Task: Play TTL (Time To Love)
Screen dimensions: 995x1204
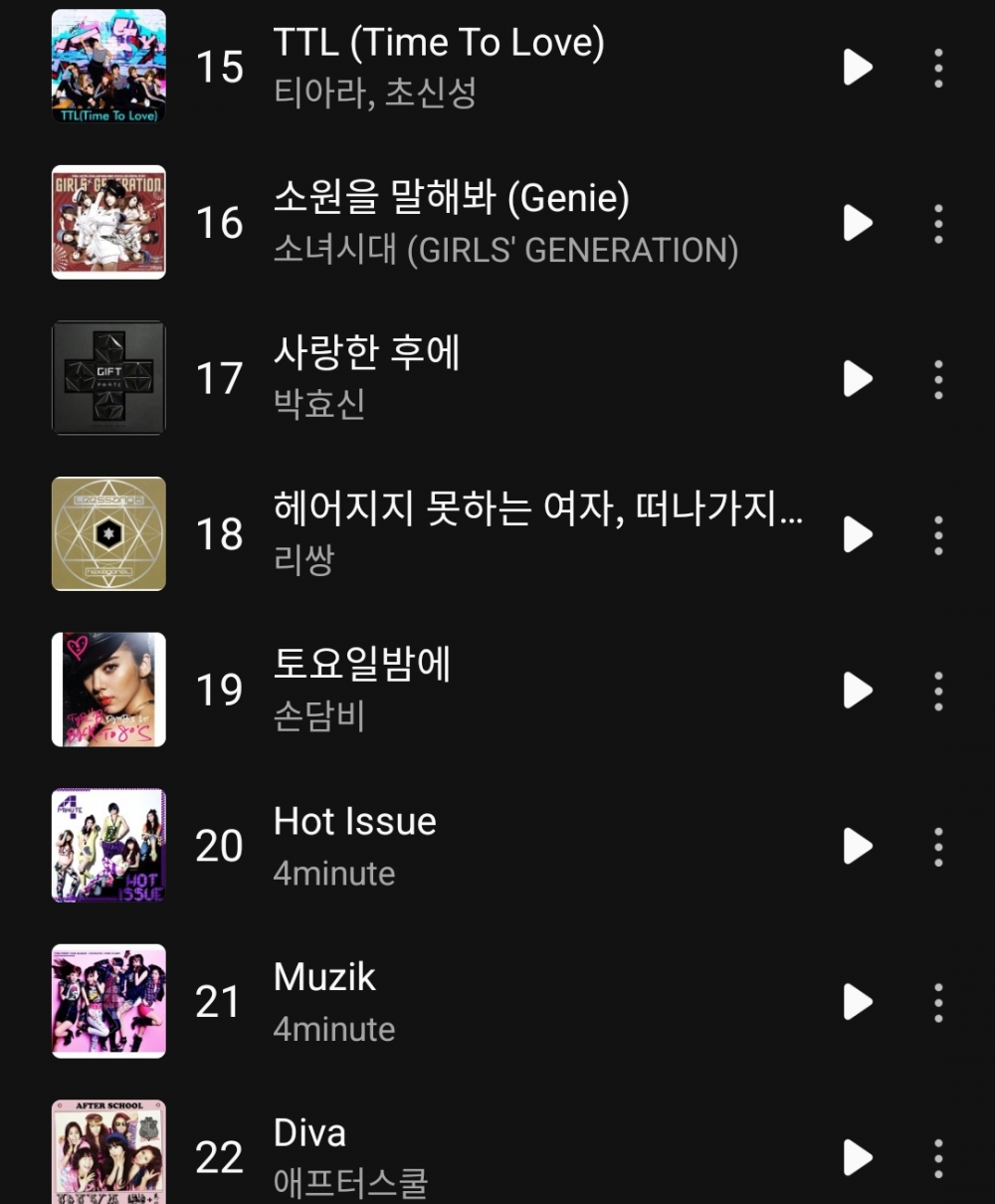Action: click(857, 68)
